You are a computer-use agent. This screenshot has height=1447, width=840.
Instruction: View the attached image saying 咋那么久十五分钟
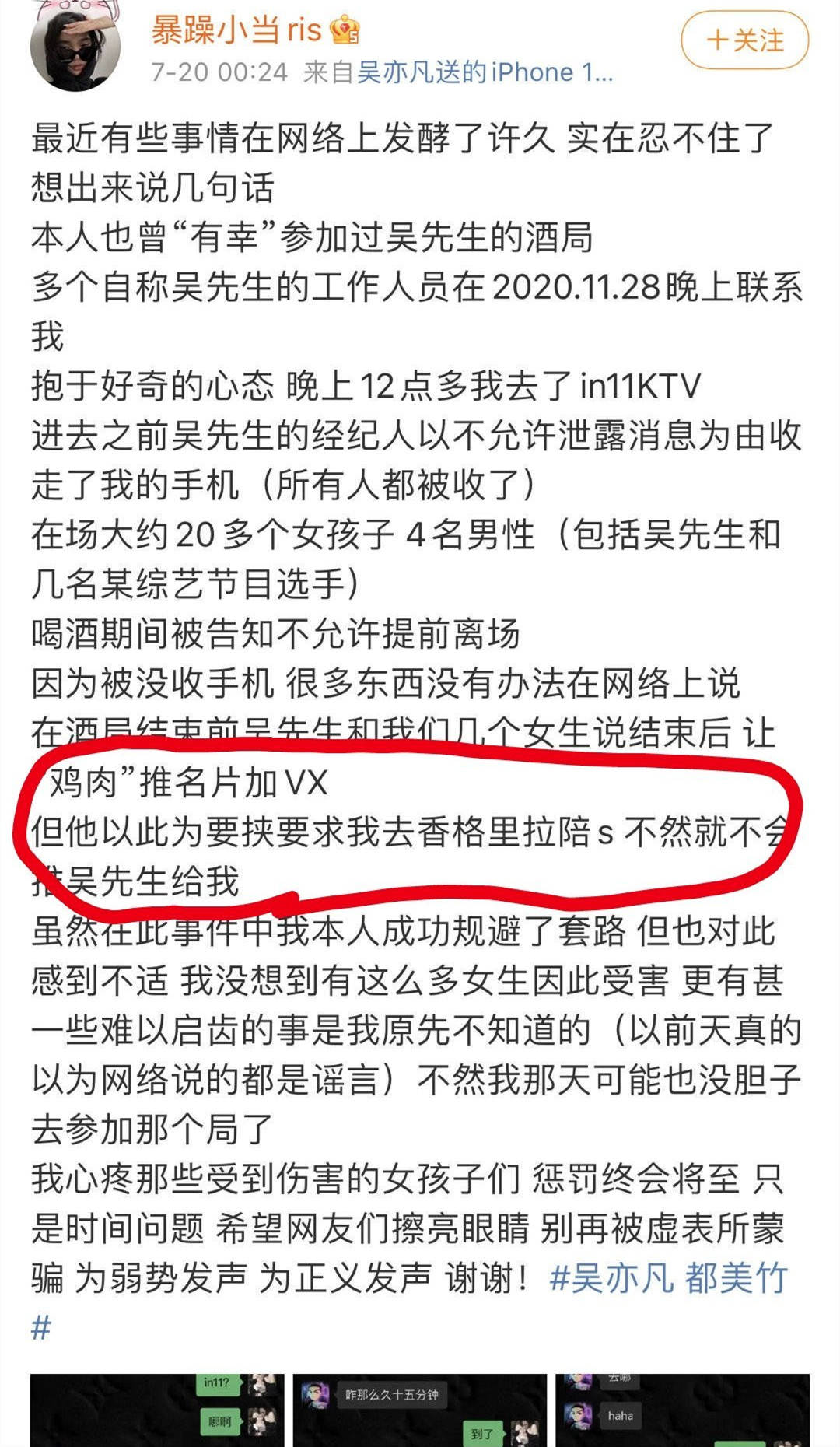pos(419,1410)
